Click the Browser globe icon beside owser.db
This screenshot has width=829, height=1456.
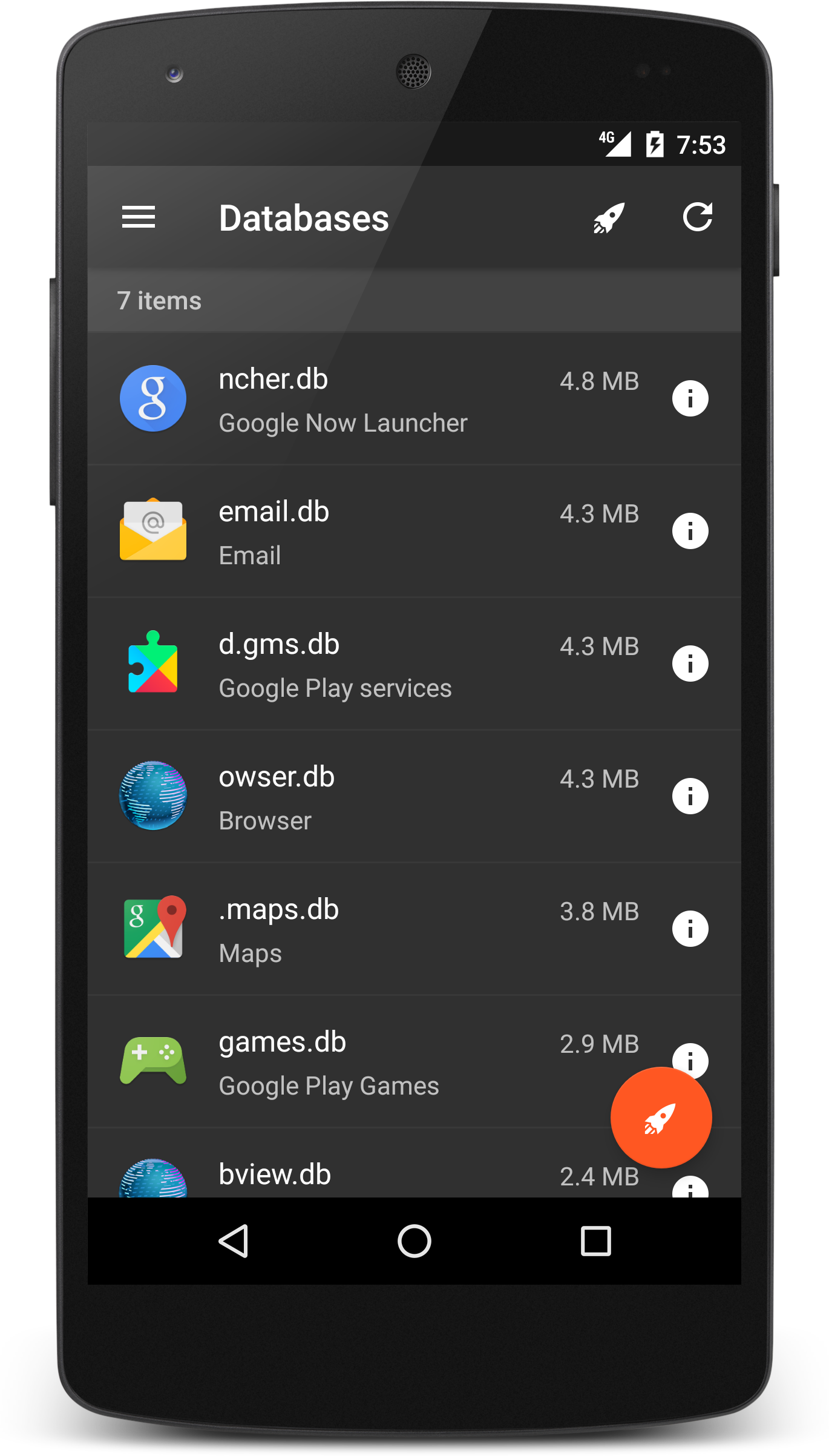click(153, 796)
